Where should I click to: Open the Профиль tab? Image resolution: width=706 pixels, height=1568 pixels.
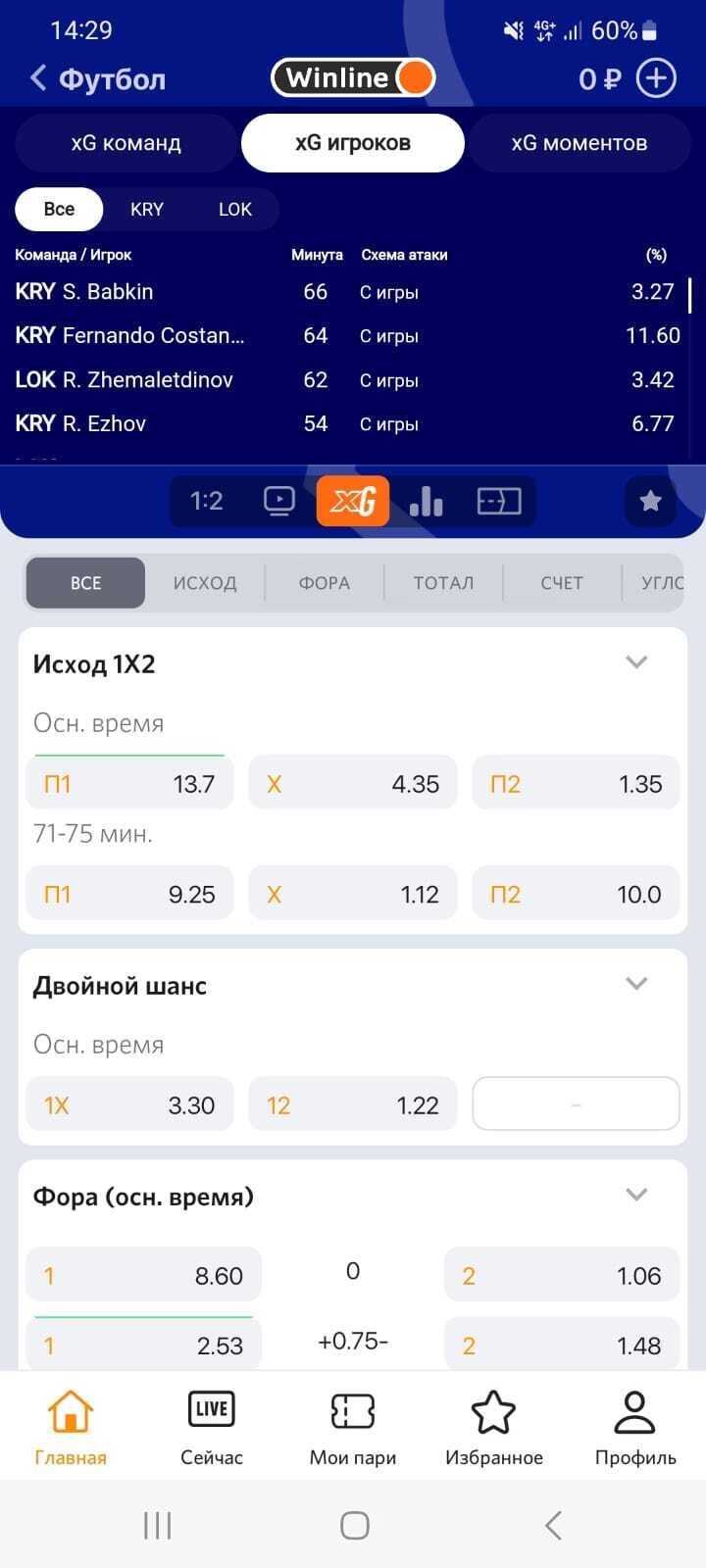point(635,1426)
